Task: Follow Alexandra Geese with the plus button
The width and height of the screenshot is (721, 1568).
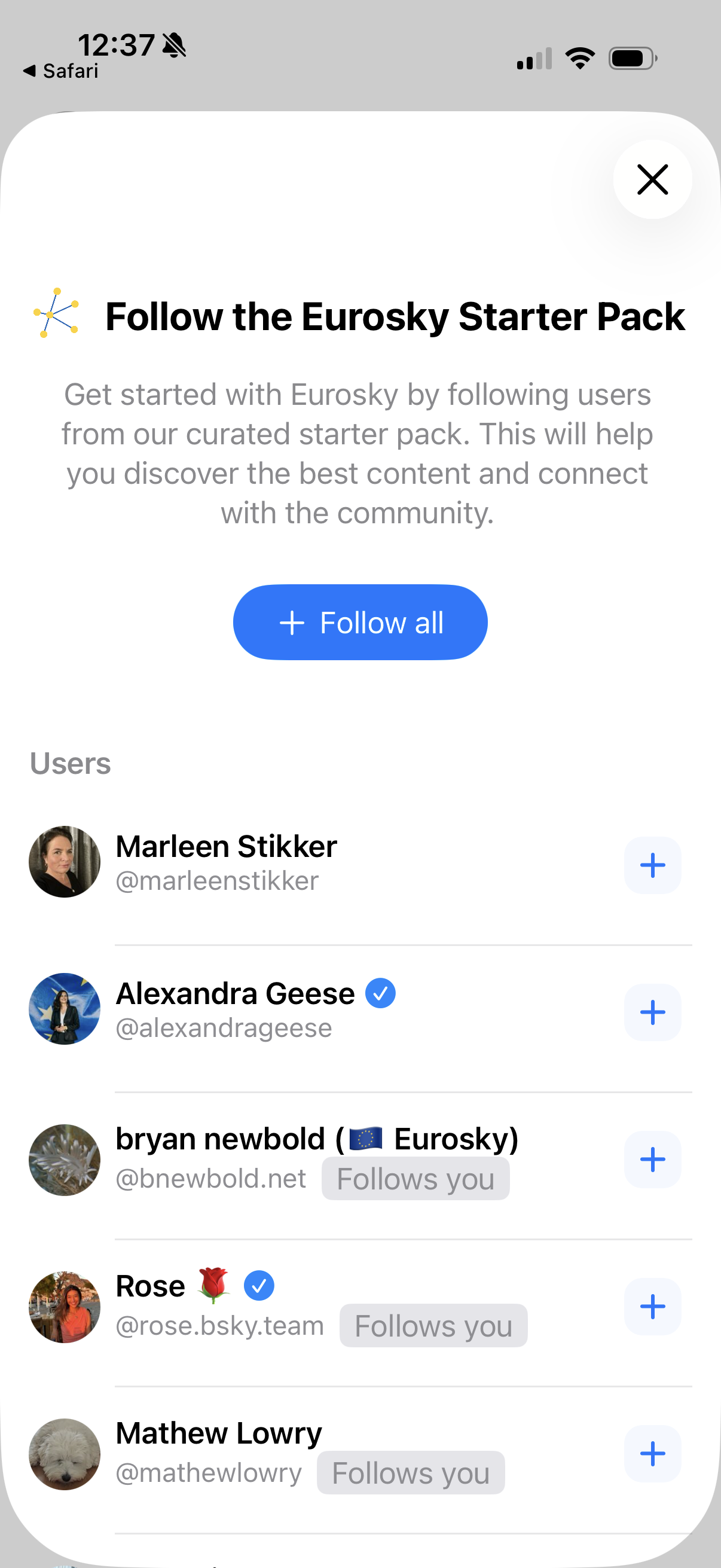Action: (652, 1012)
